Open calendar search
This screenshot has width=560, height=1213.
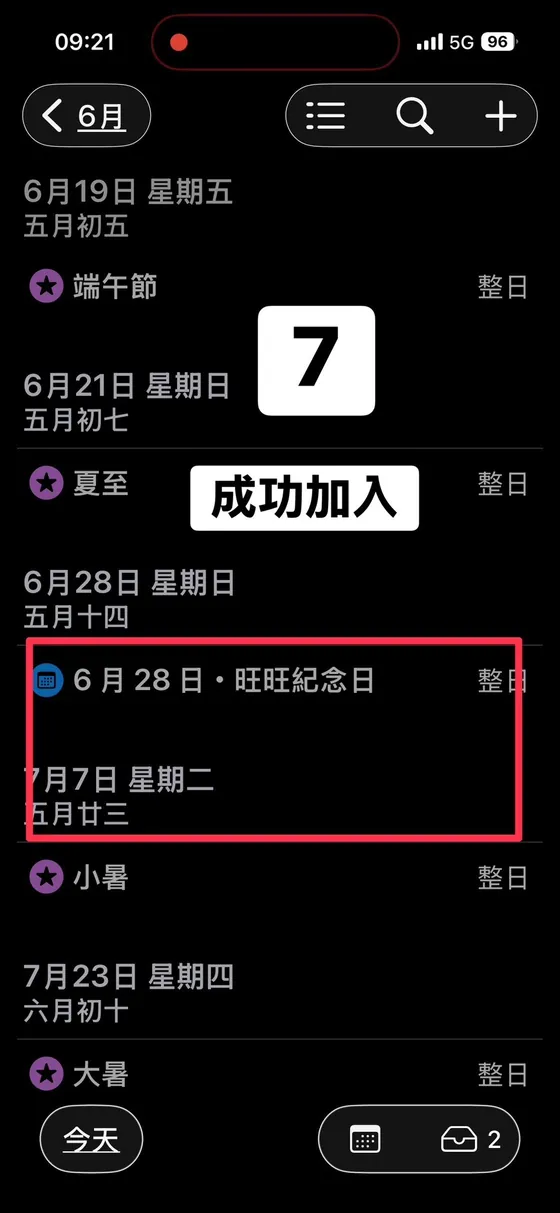pyautogui.click(x=414, y=116)
